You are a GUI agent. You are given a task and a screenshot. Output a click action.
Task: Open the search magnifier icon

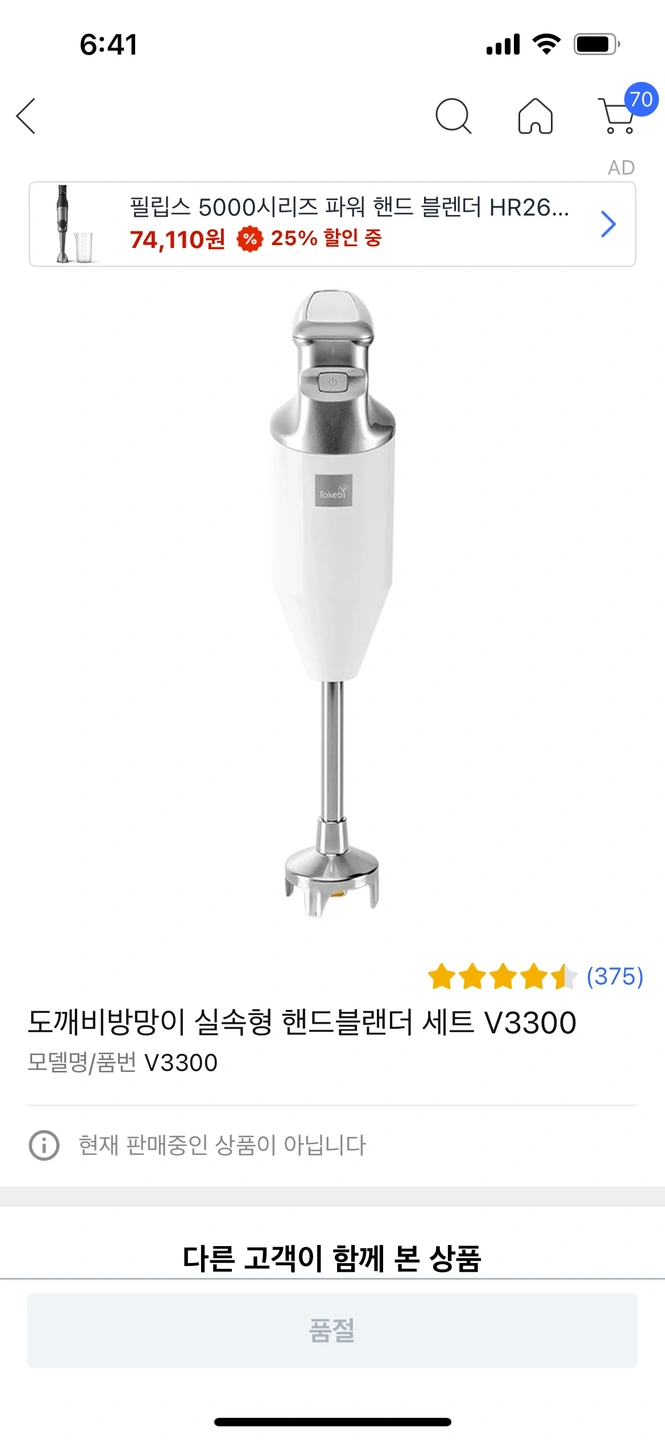click(x=453, y=117)
